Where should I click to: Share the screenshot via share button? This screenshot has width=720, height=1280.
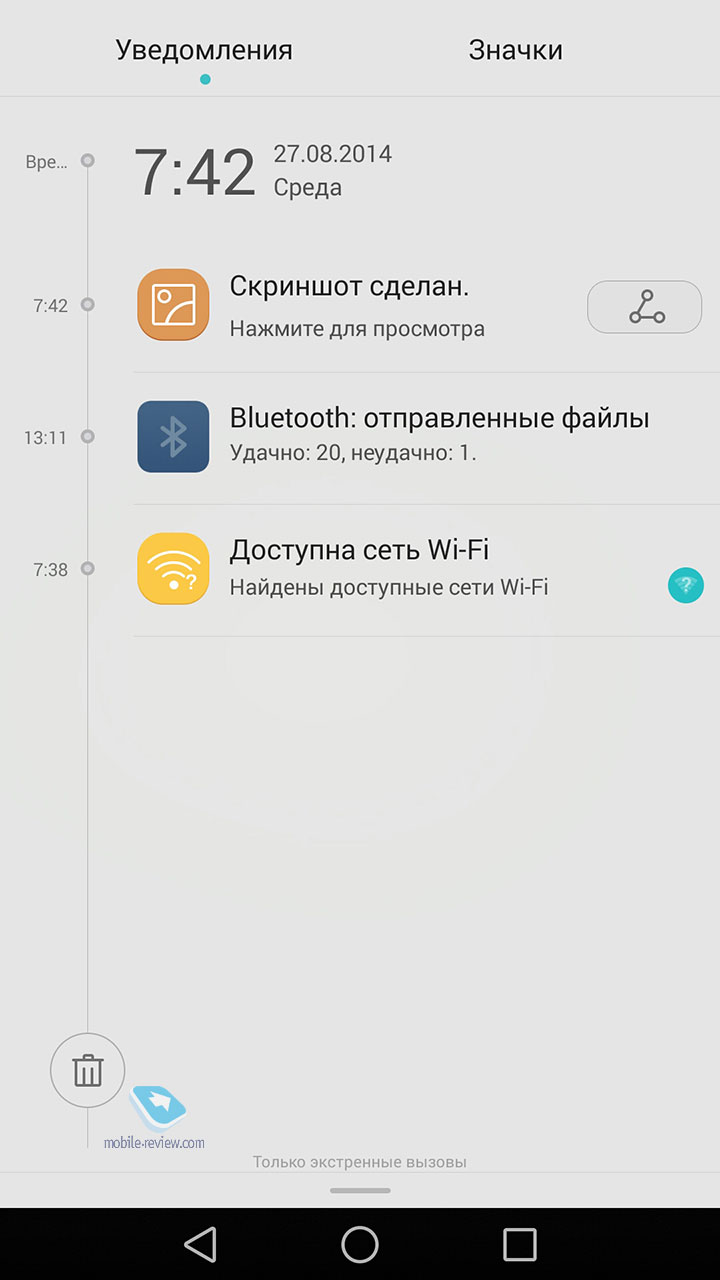tap(644, 306)
